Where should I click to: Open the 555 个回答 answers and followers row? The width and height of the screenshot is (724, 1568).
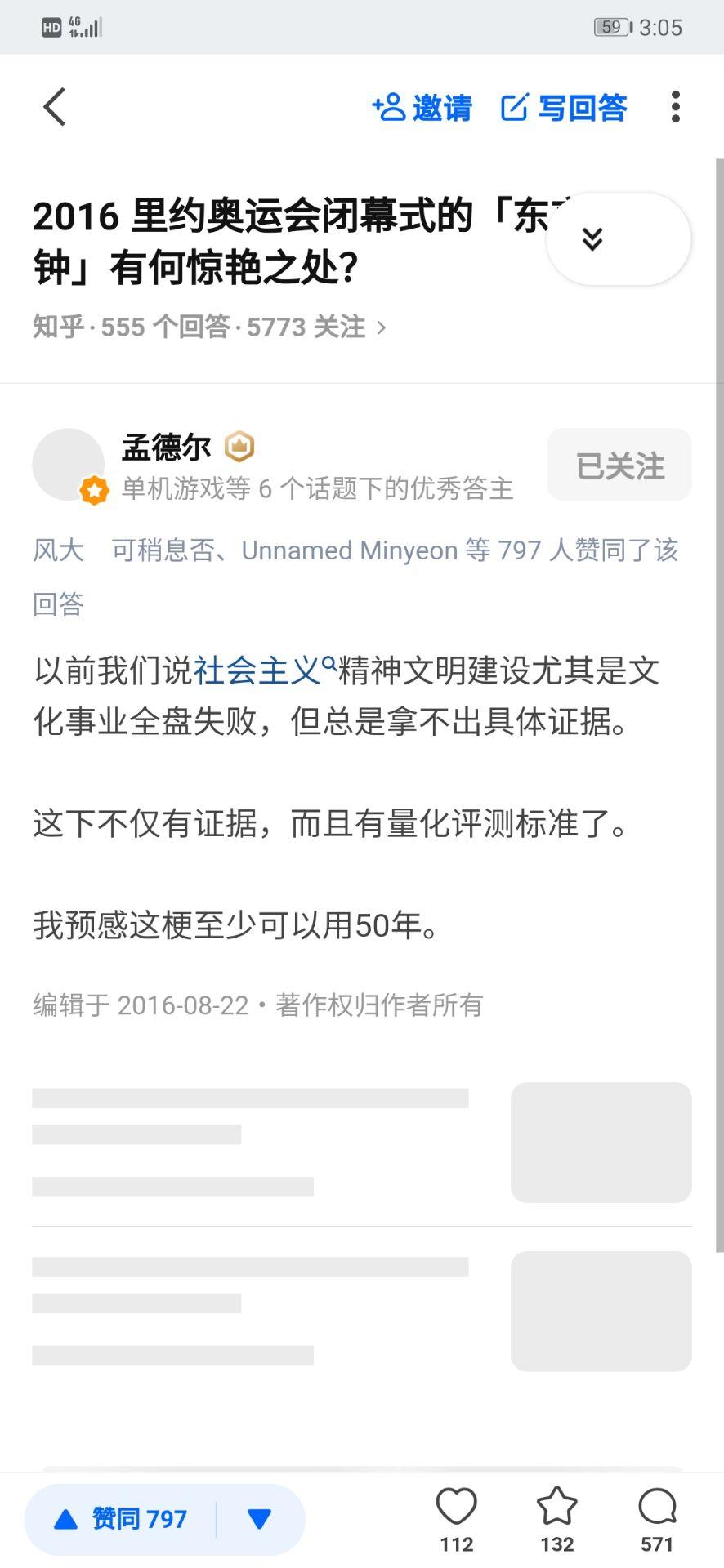(209, 327)
